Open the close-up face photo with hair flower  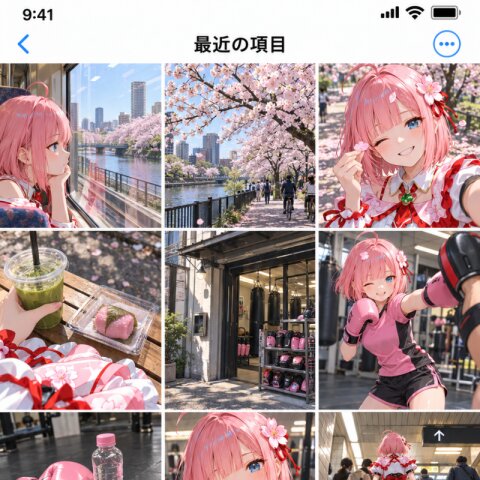click(x=240, y=446)
